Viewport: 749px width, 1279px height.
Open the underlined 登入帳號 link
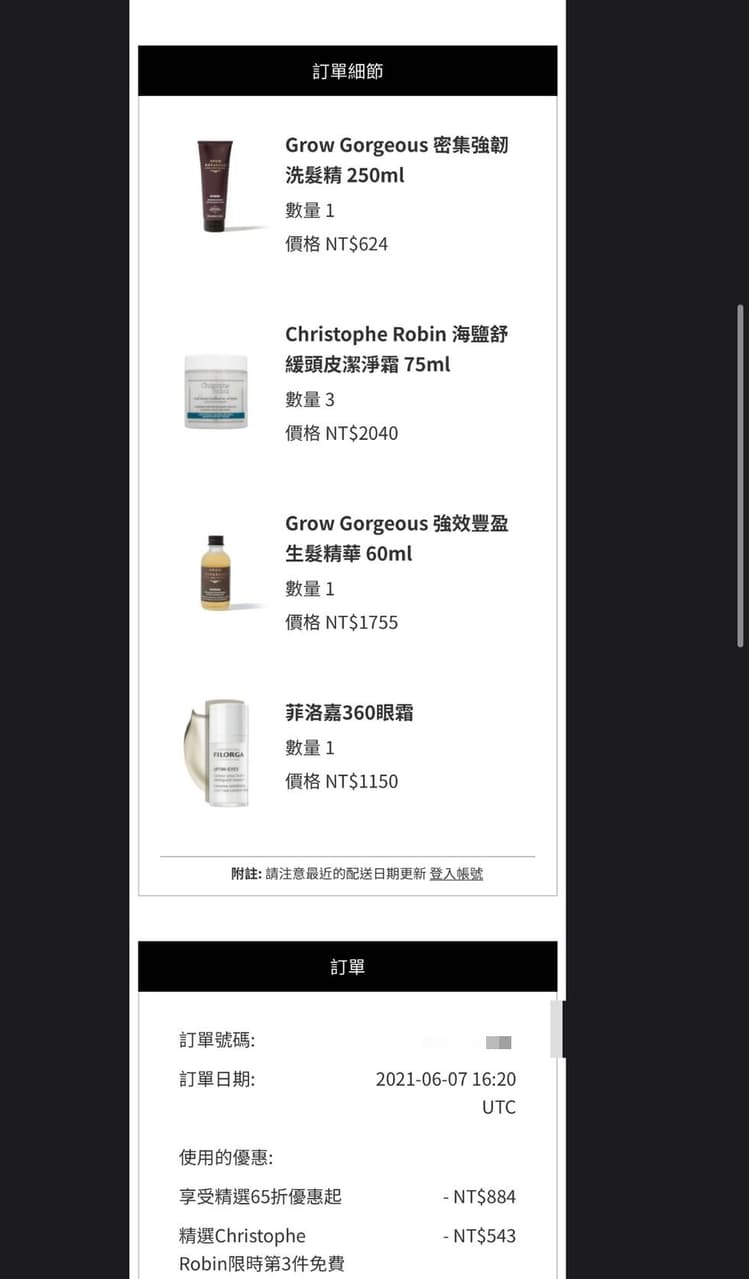456,874
